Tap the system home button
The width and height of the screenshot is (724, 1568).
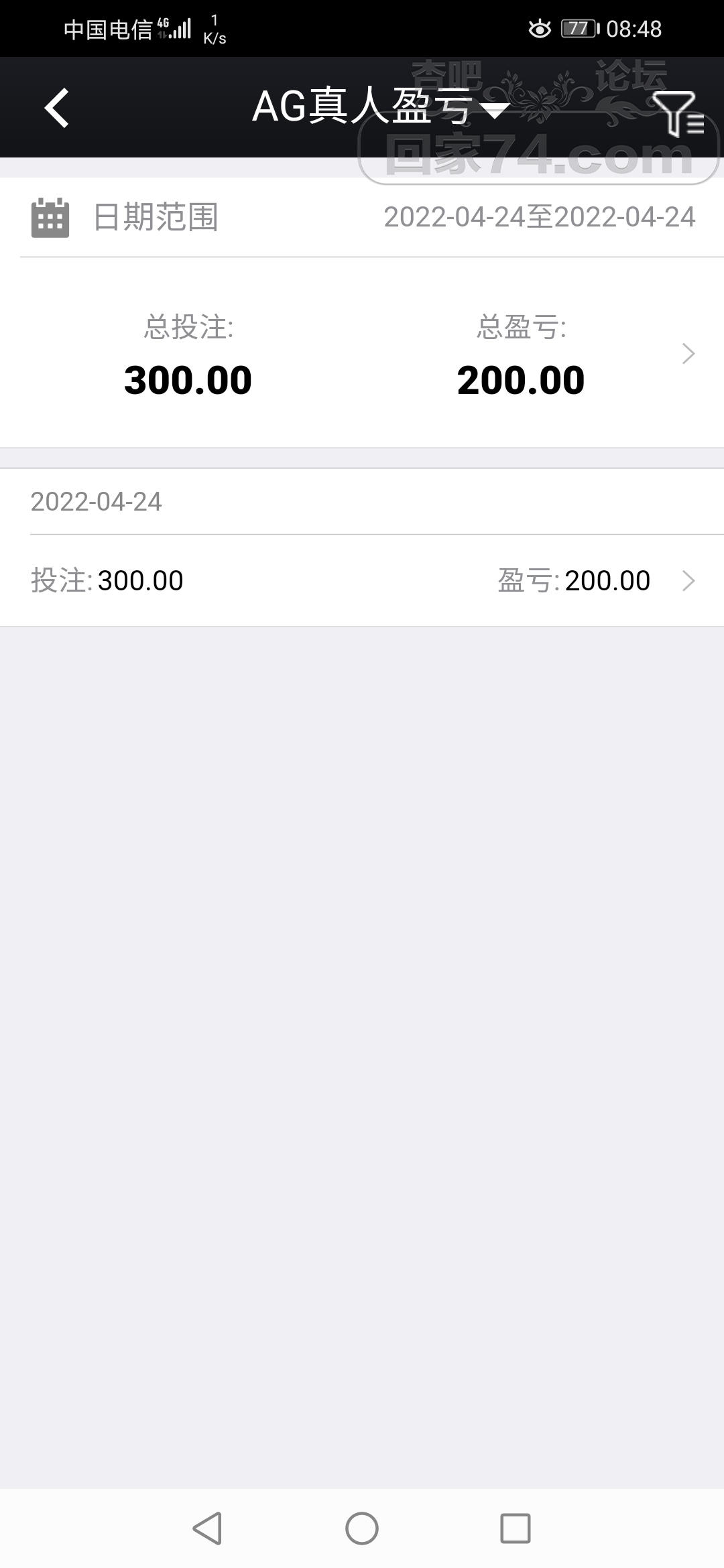click(x=362, y=1528)
